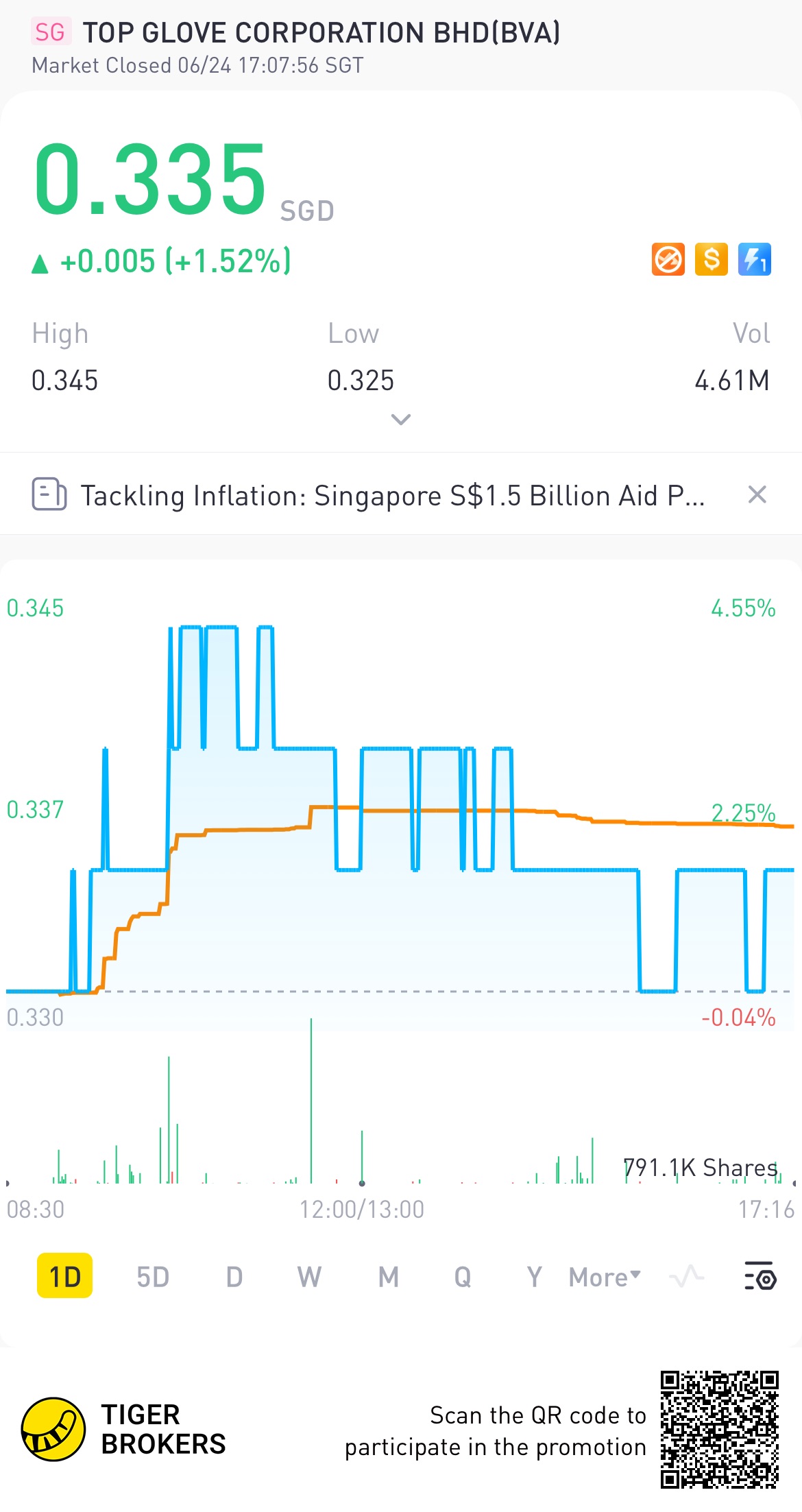802x1512 pixels.
Task: Tap the orange no-shorting badge icon
Action: 668,260
